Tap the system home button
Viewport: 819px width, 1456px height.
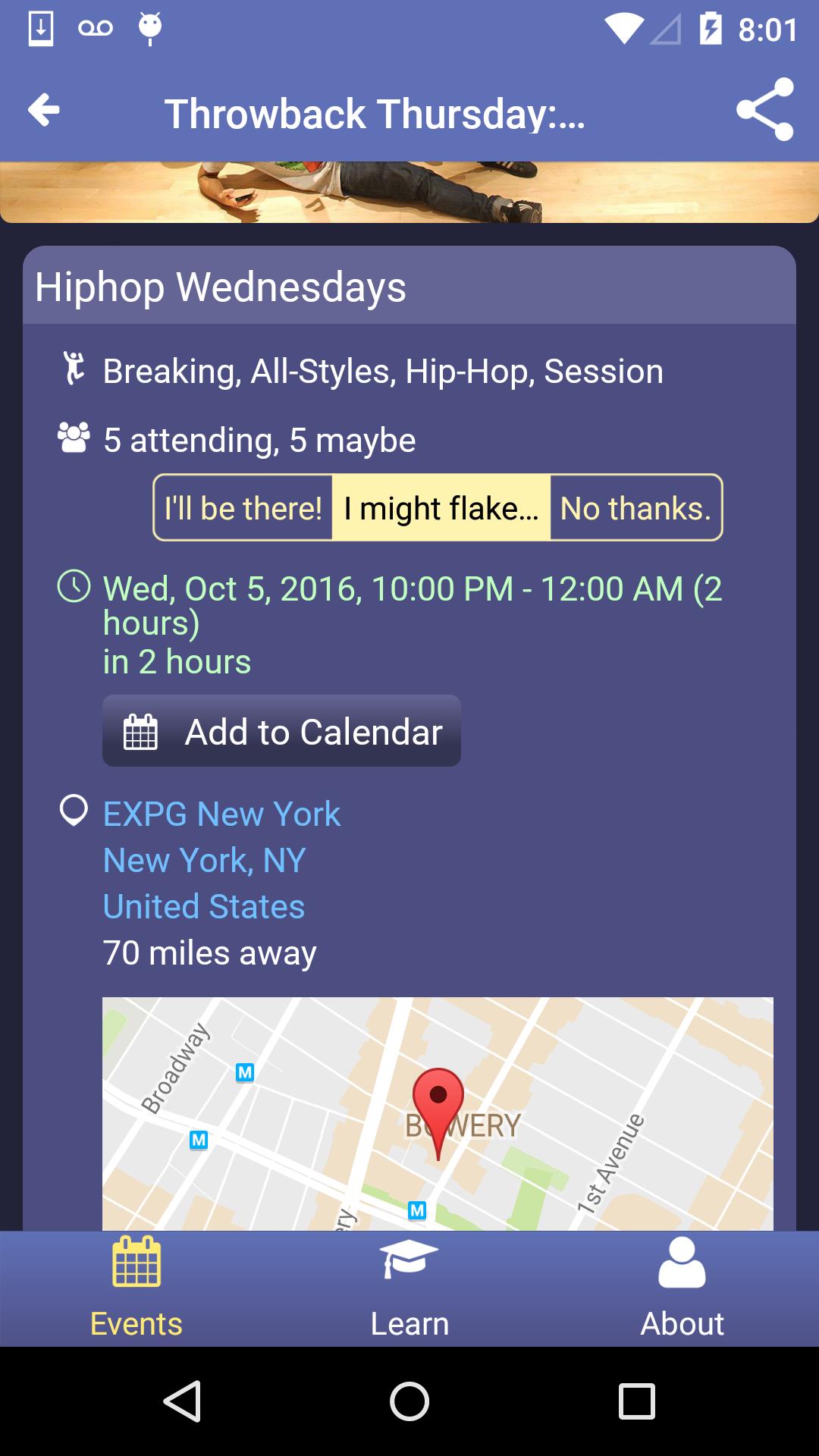coord(409,1401)
